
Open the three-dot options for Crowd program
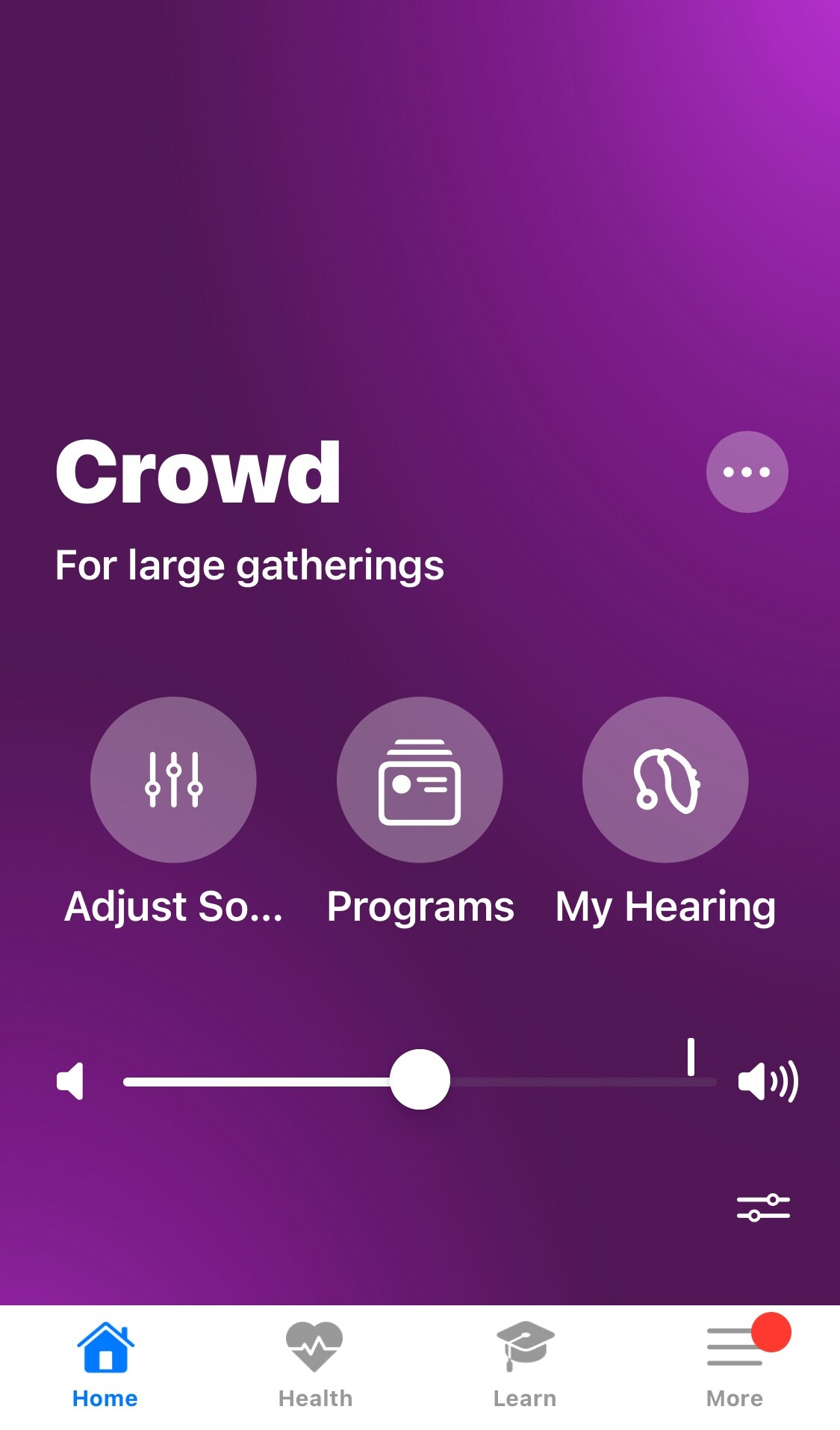pyautogui.click(x=747, y=472)
